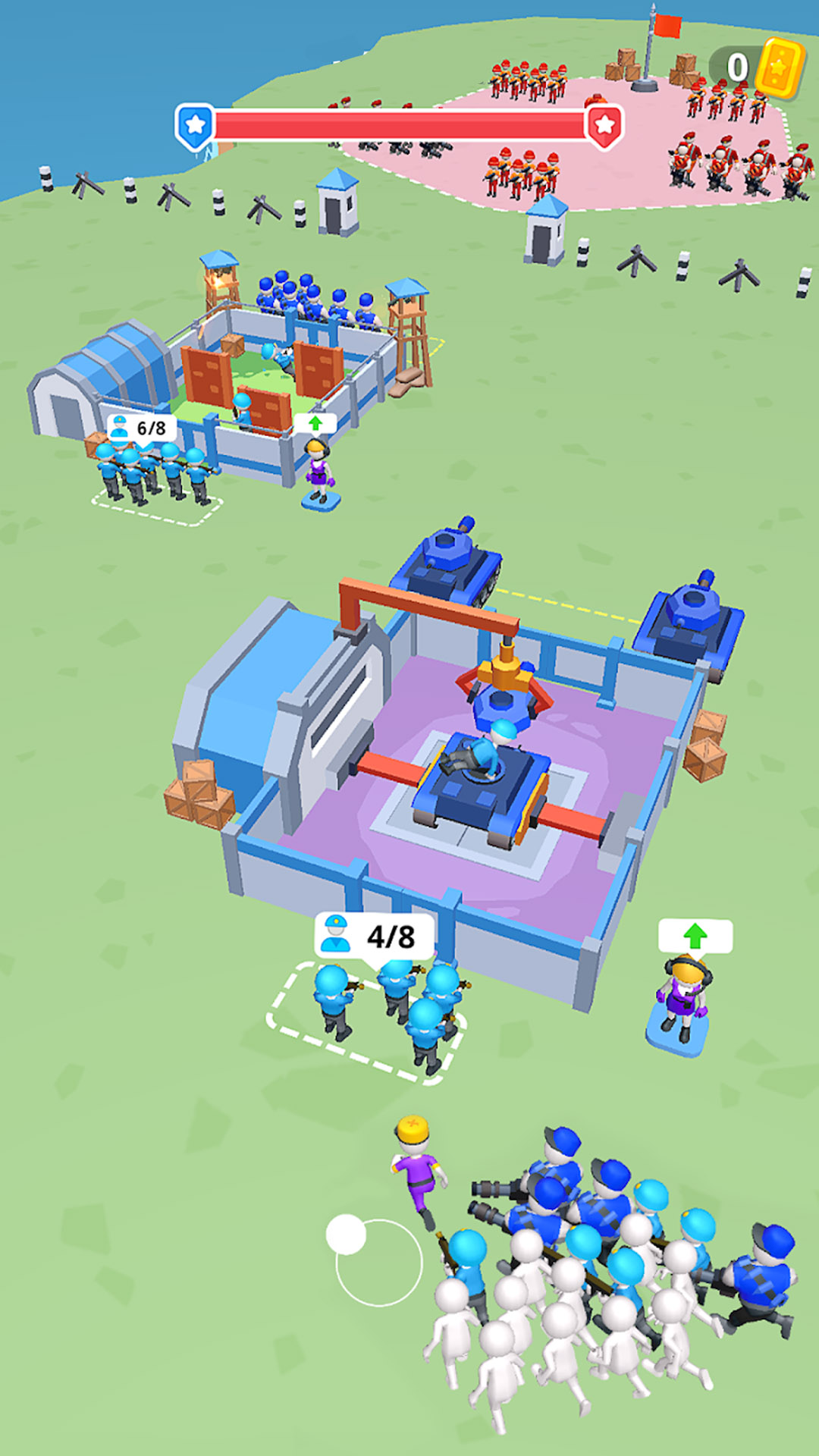Tap upgrade arrow beside the tank factory
Viewport: 819px width, 1456px height.
point(695,936)
